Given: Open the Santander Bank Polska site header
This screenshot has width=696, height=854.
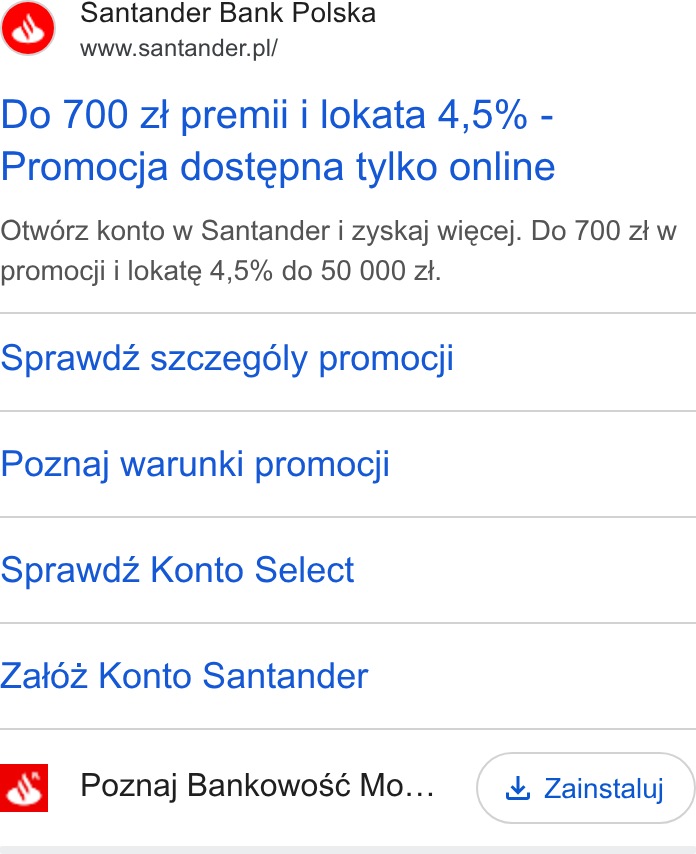Looking at the screenshot, I should [188, 28].
